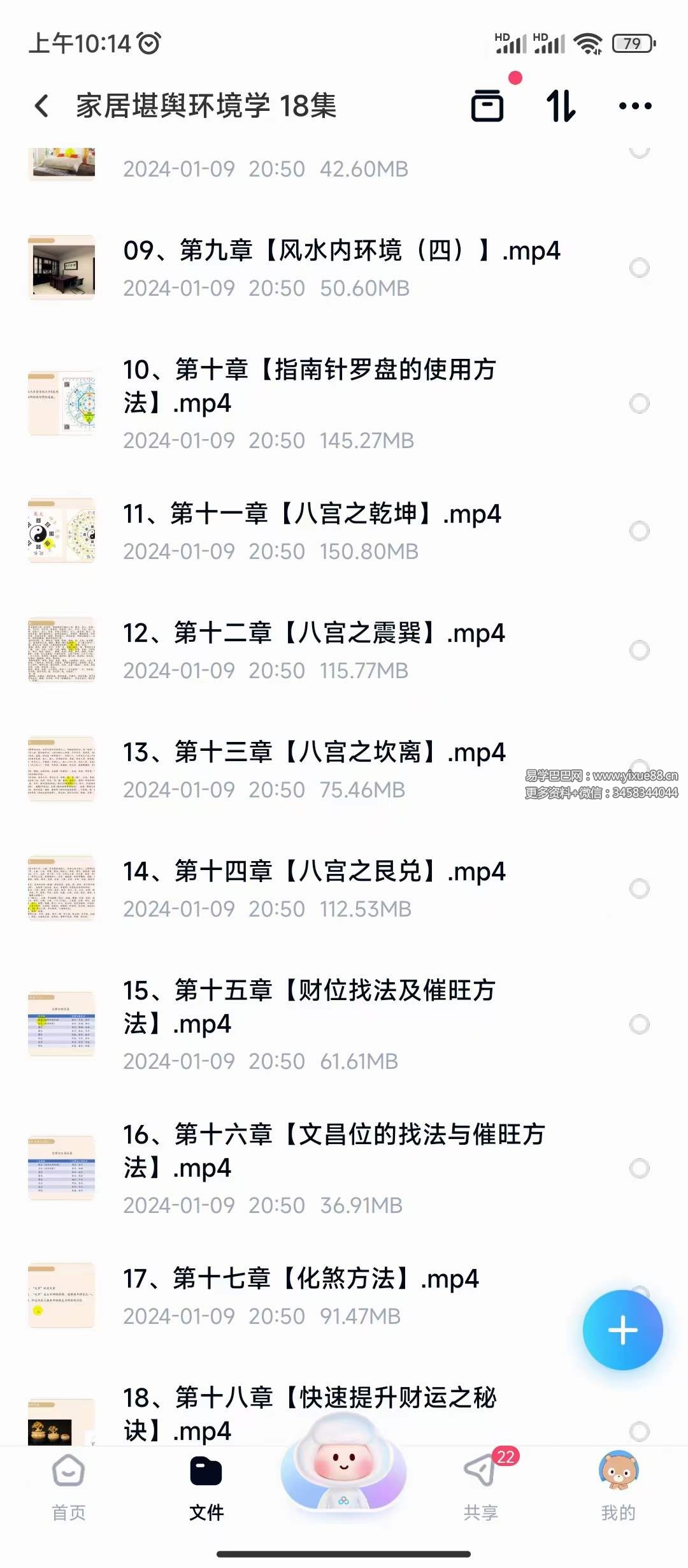Select checkbox next to 第十一章 video
Image resolution: width=688 pixels, height=1568 pixels.
(x=640, y=531)
